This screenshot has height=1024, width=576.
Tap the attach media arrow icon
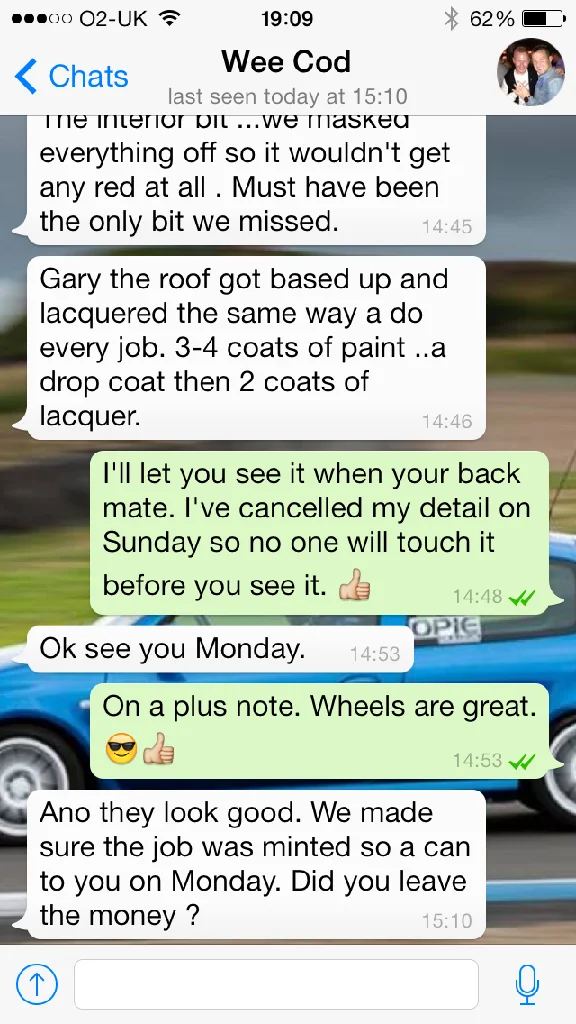coord(37,984)
